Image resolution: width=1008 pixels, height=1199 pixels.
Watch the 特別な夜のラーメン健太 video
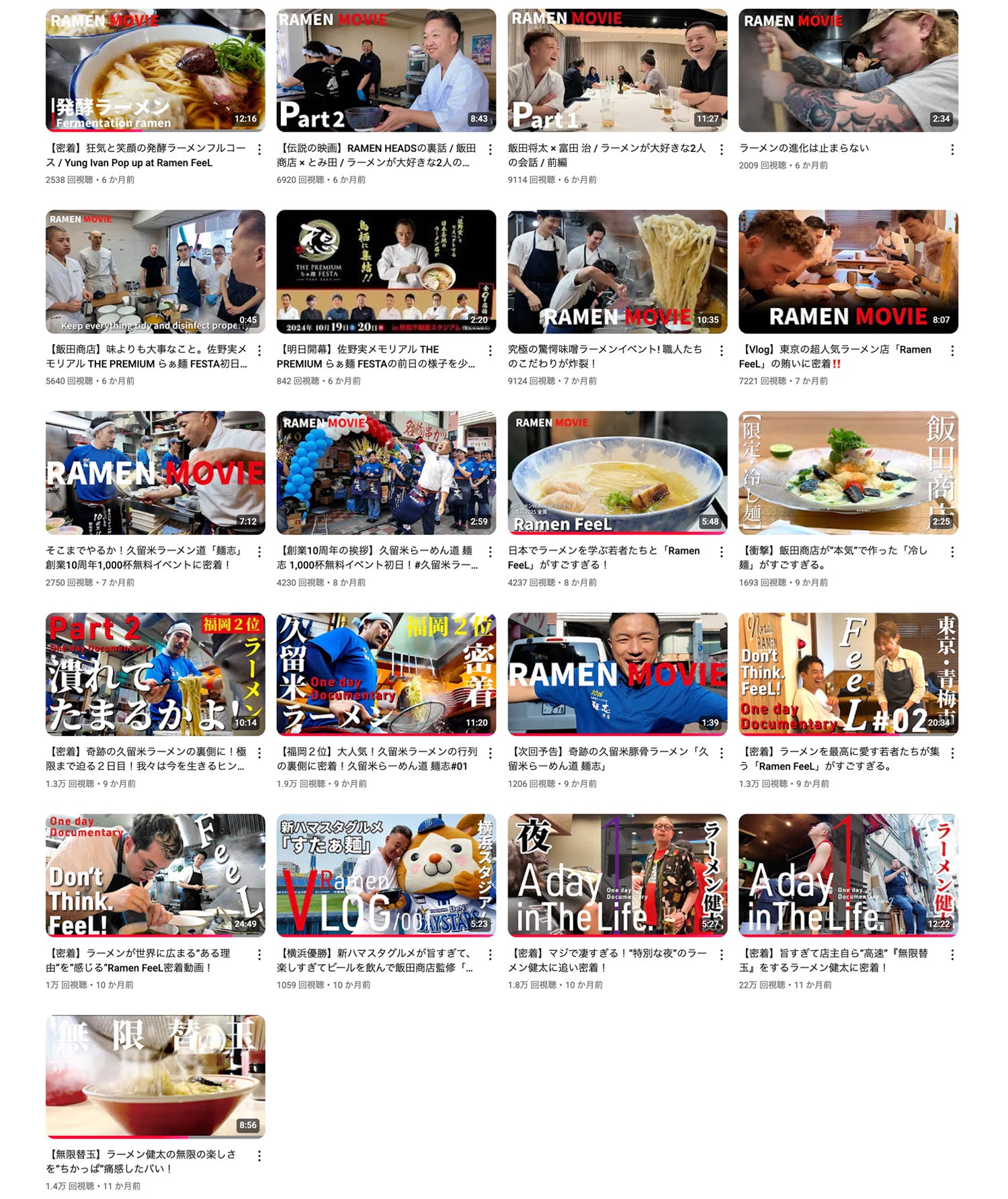pyautogui.click(x=617, y=875)
